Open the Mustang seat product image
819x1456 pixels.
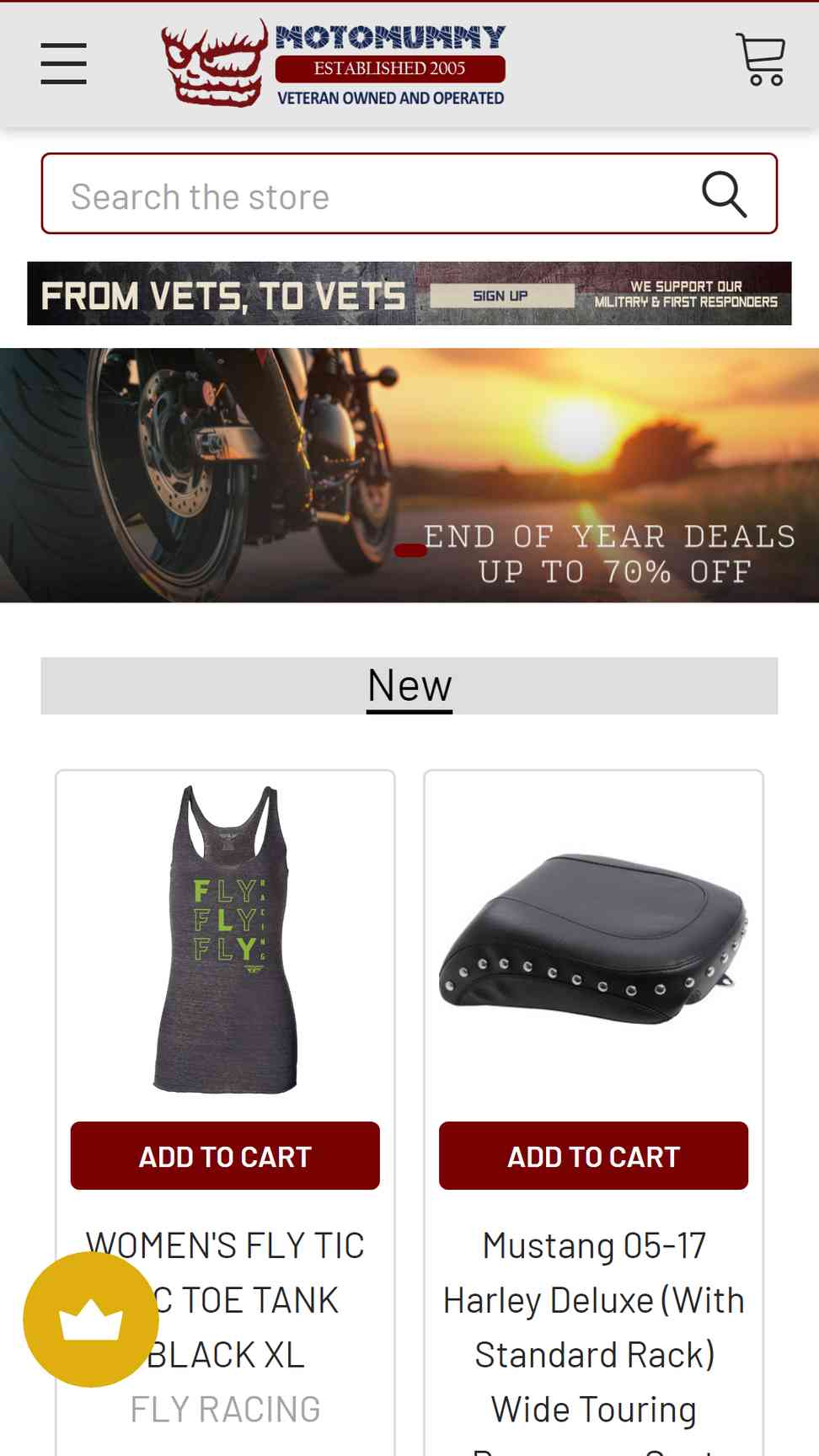[593, 939]
